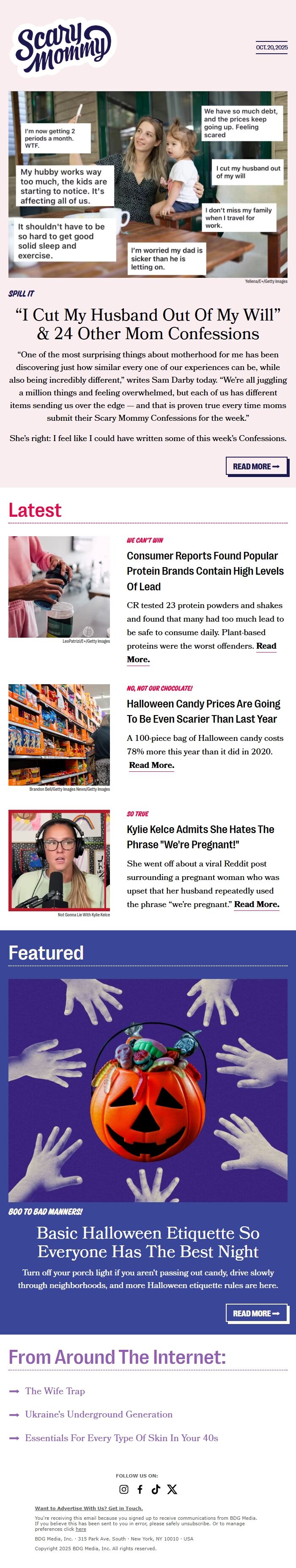Tap Read More in the Kylie Kelce story
The width and height of the screenshot is (296, 1568).
click(x=256, y=904)
